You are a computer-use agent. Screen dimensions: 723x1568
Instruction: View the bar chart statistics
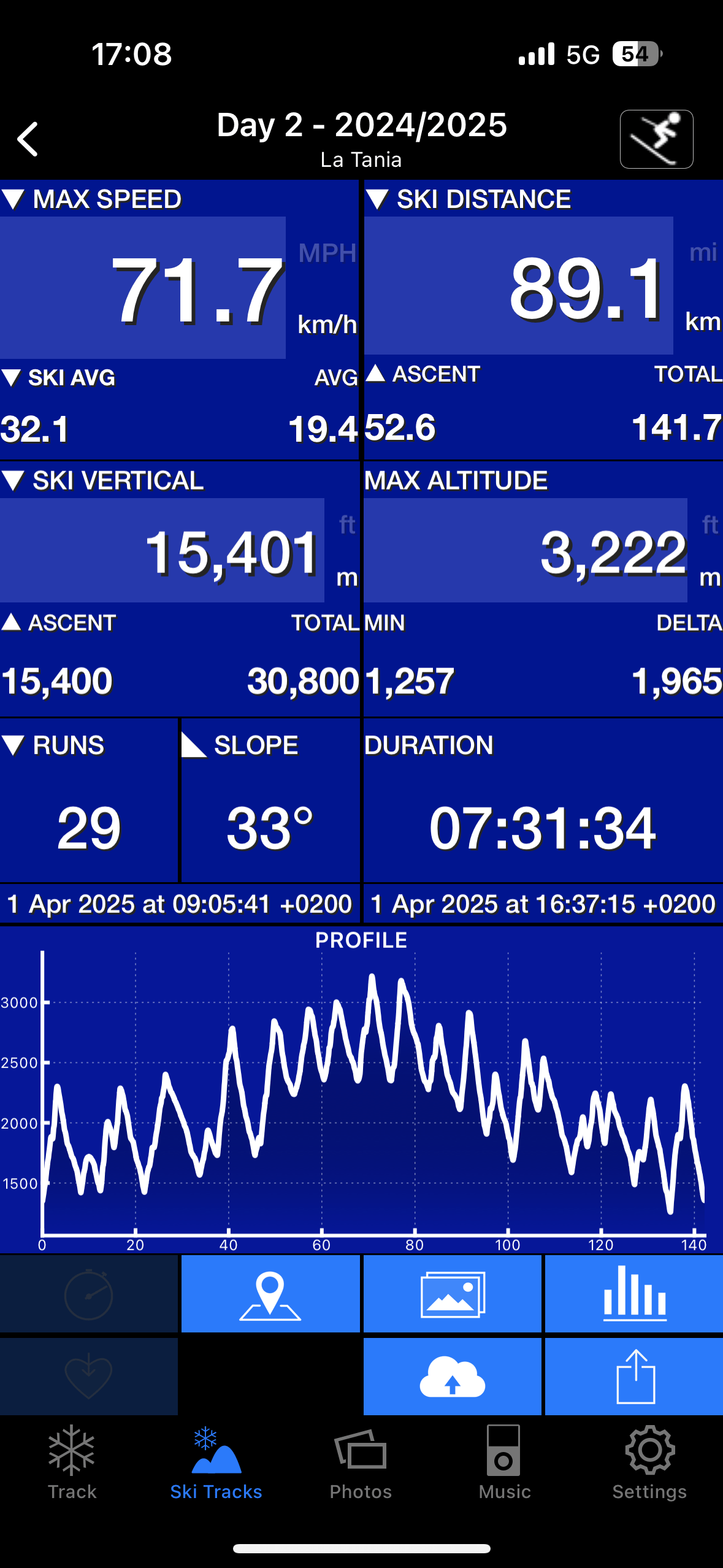(634, 1294)
